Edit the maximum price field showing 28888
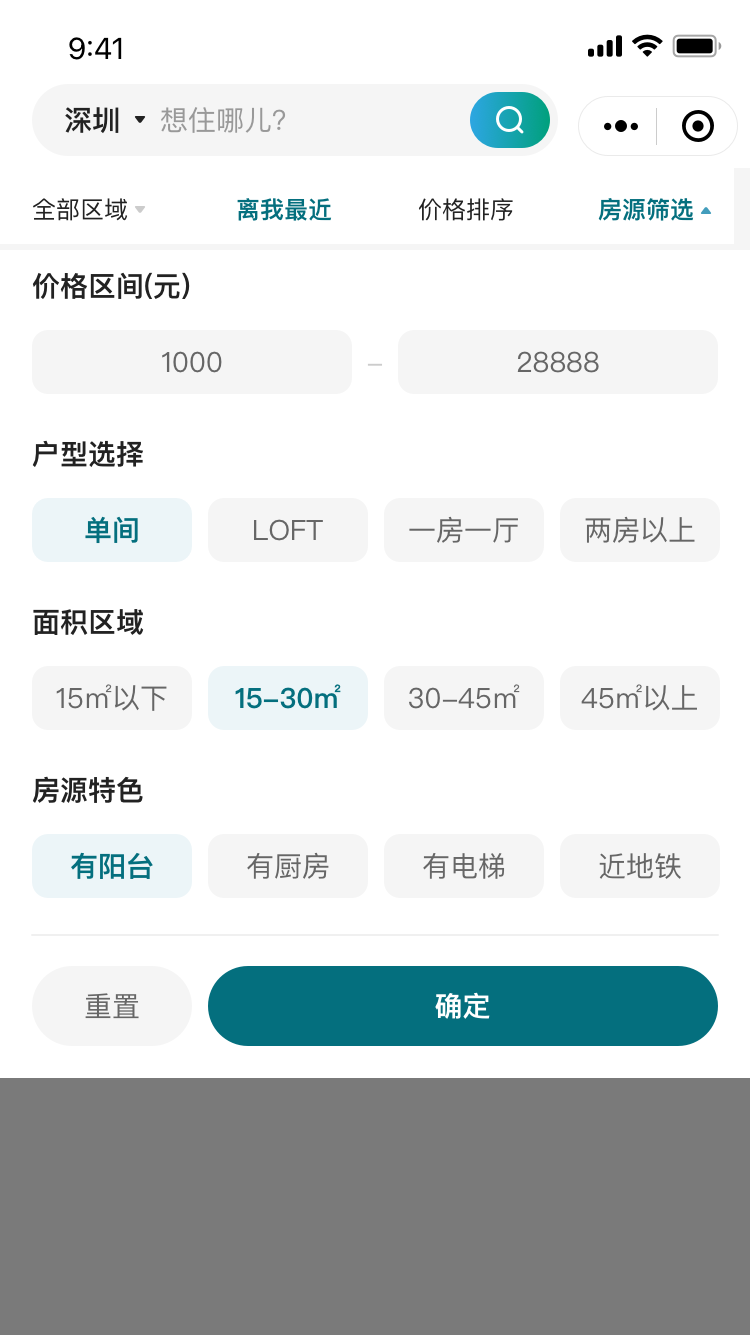Viewport: 750px width, 1335px height. pos(557,362)
